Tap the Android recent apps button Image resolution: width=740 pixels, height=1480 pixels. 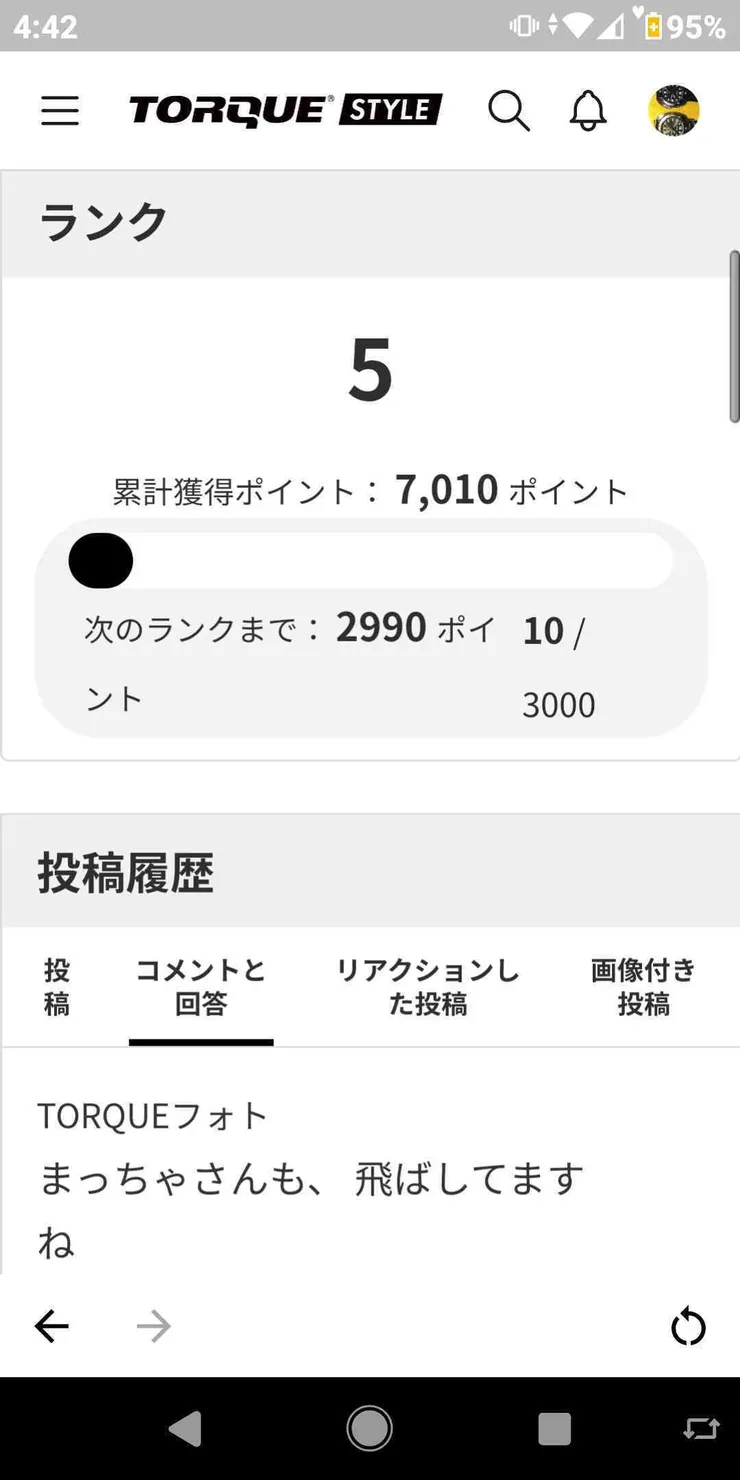[554, 1428]
